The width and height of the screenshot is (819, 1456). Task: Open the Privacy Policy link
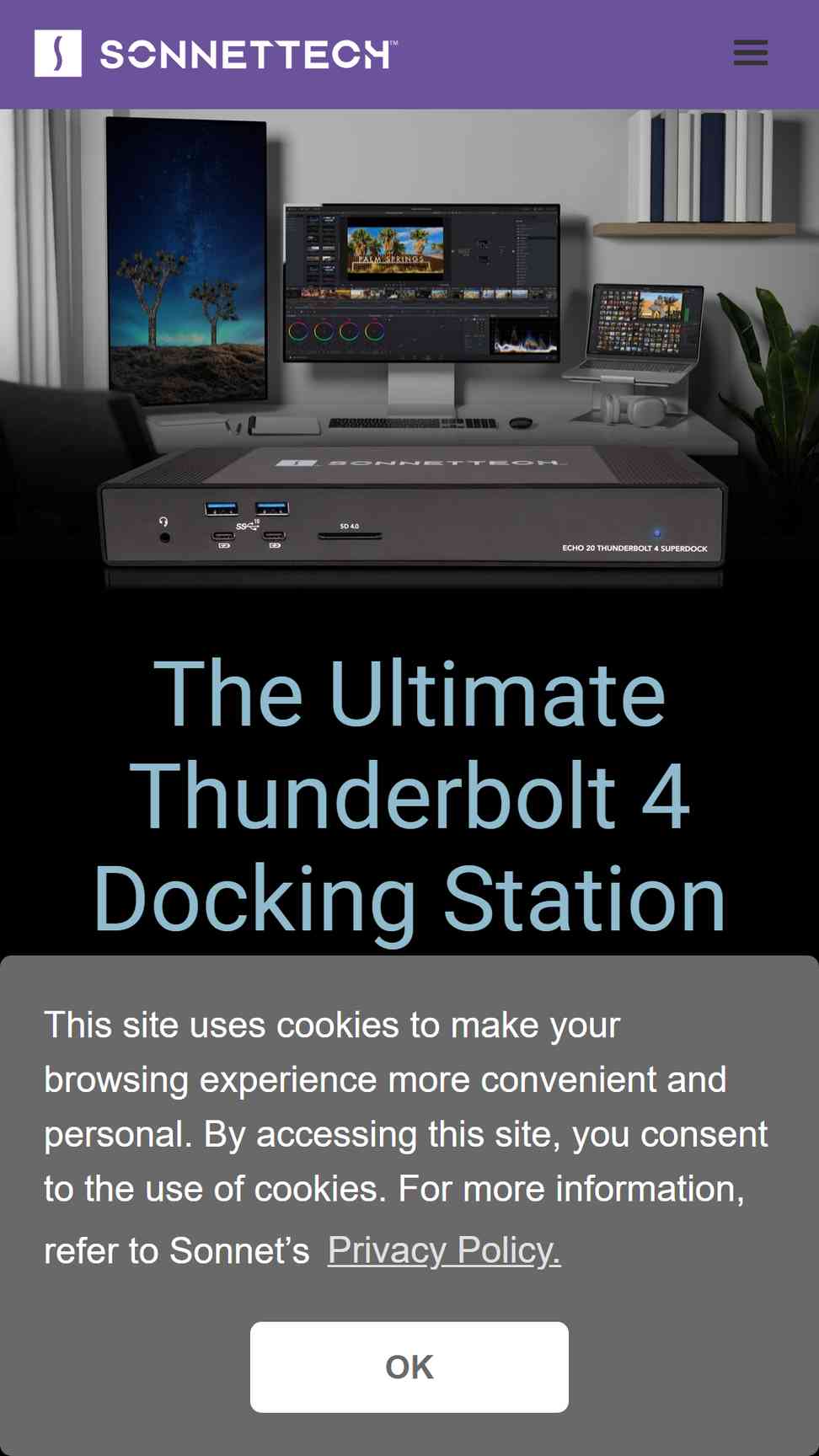(444, 1250)
